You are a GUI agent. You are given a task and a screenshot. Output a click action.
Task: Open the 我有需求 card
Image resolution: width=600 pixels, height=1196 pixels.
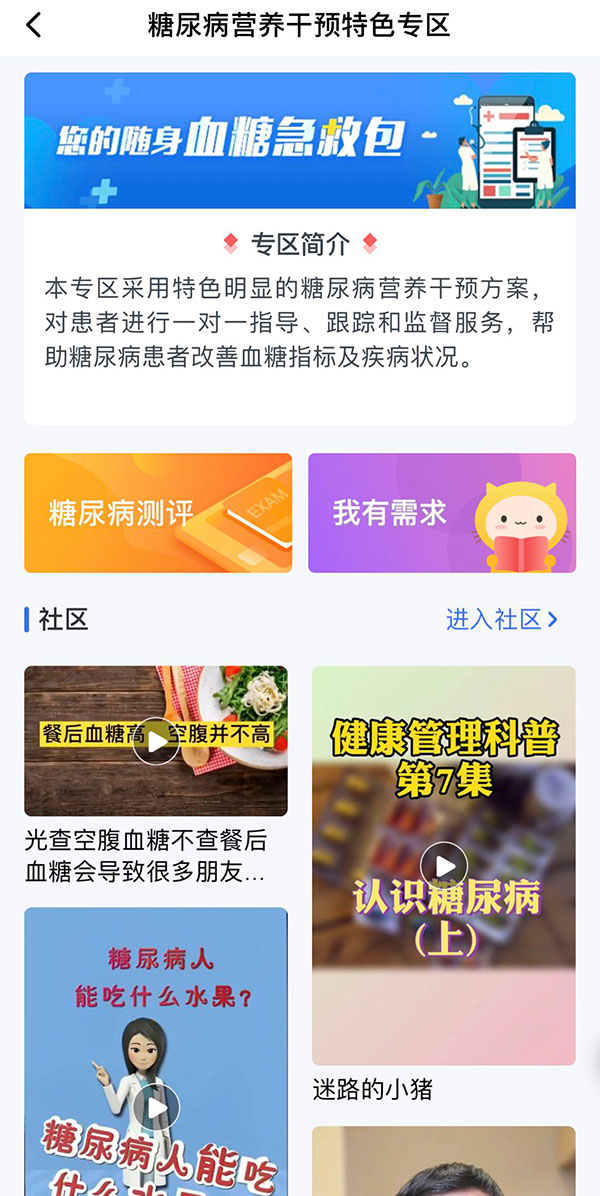[441, 513]
